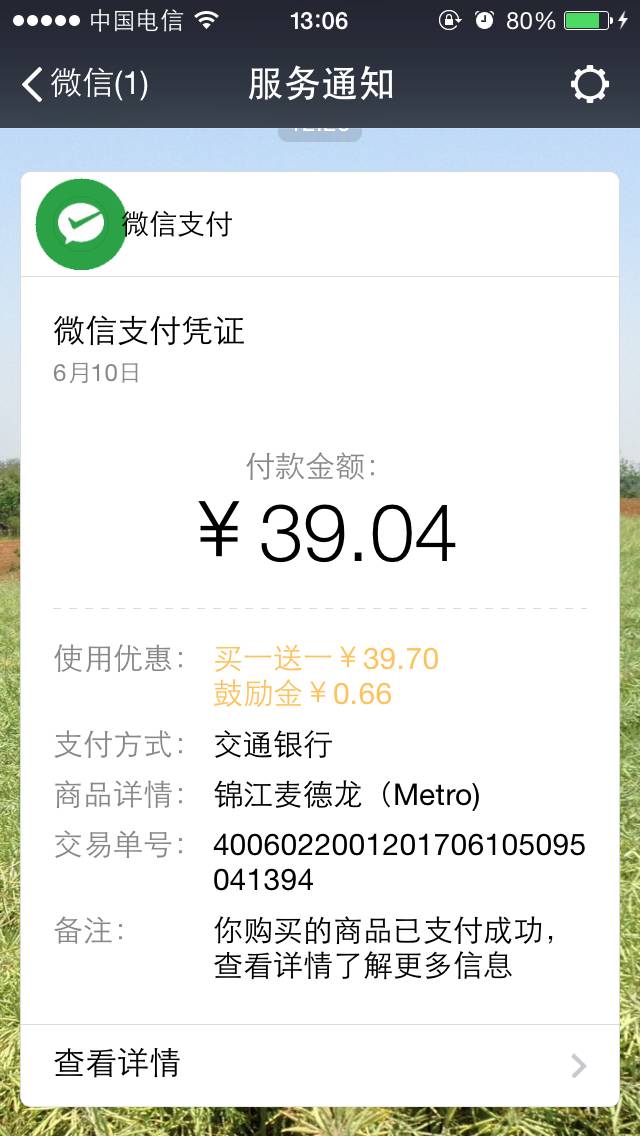Go back to 微信 chat list
This screenshot has height=1136, width=640.
[x=85, y=84]
